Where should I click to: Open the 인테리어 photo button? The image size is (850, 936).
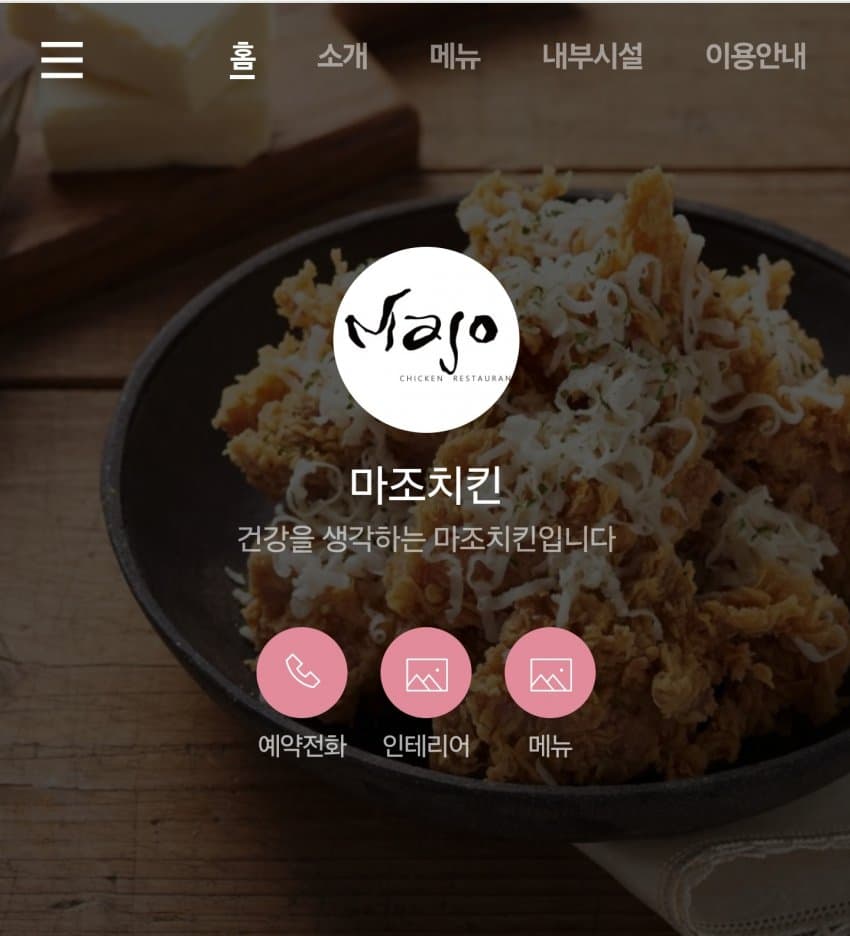pos(426,672)
